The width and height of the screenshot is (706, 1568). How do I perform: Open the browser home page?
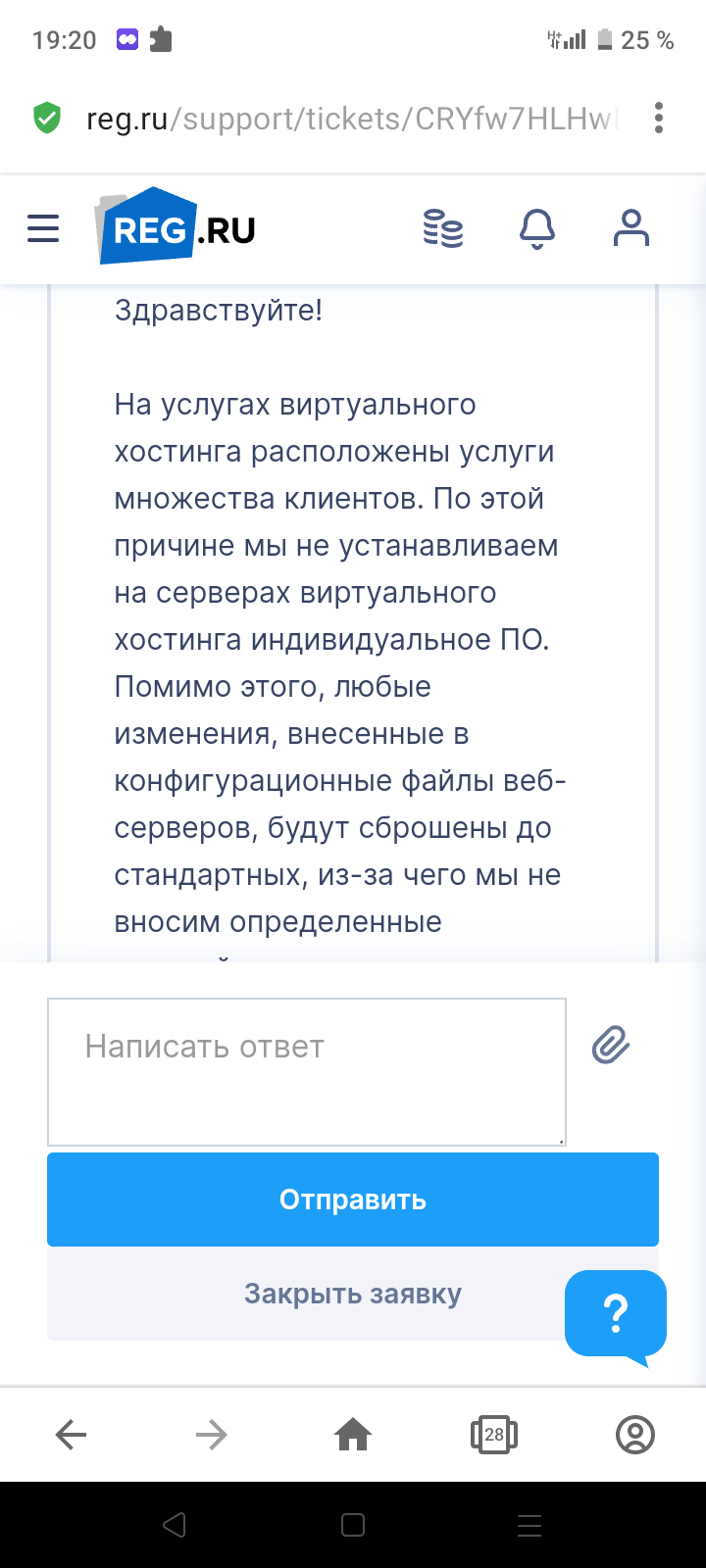click(353, 1436)
